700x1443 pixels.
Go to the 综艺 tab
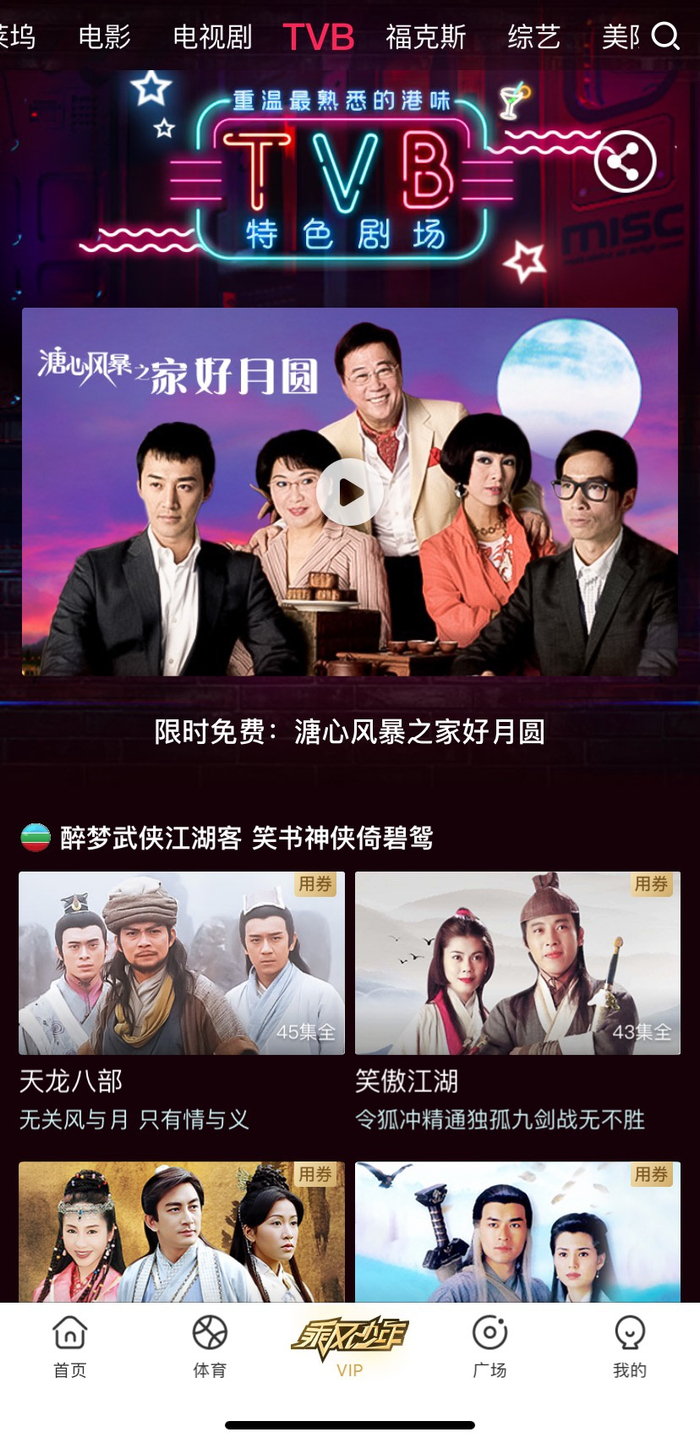pyautogui.click(x=534, y=38)
